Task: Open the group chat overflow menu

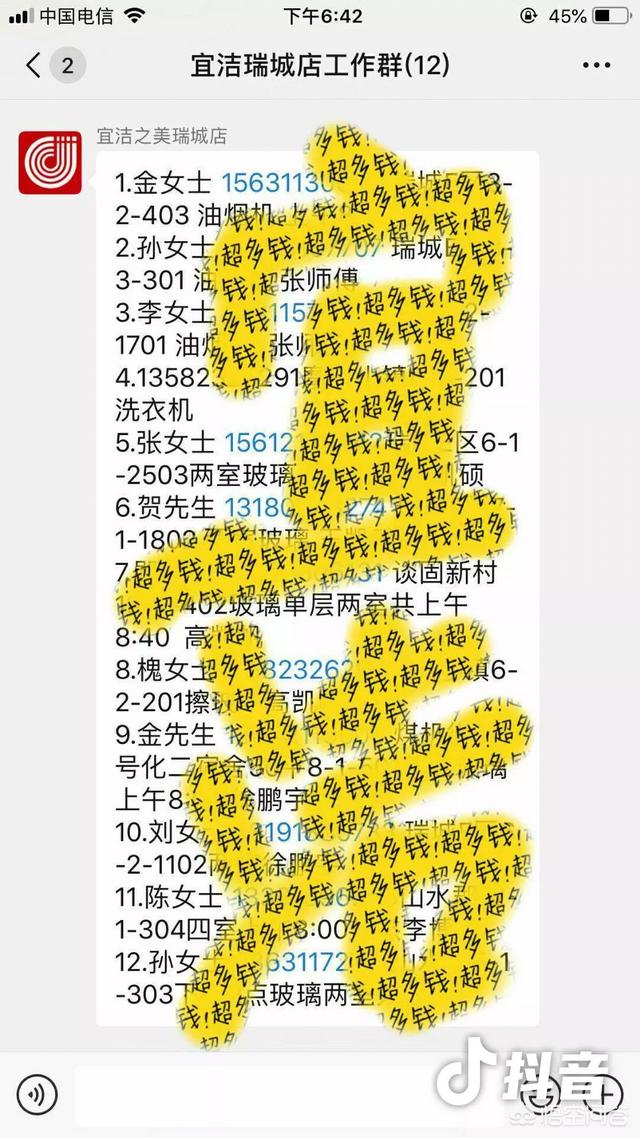Action: [x=595, y=66]
